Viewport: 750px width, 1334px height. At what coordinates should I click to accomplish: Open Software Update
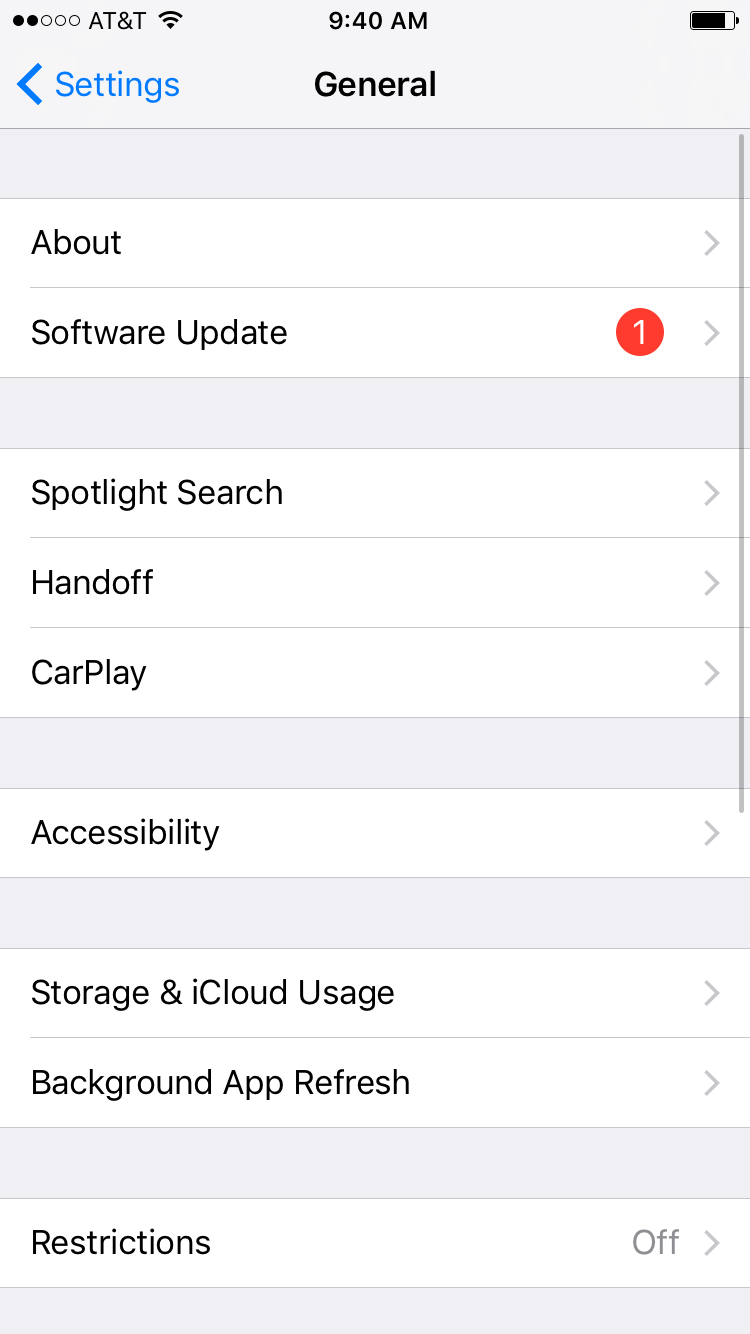coord(300,332)
